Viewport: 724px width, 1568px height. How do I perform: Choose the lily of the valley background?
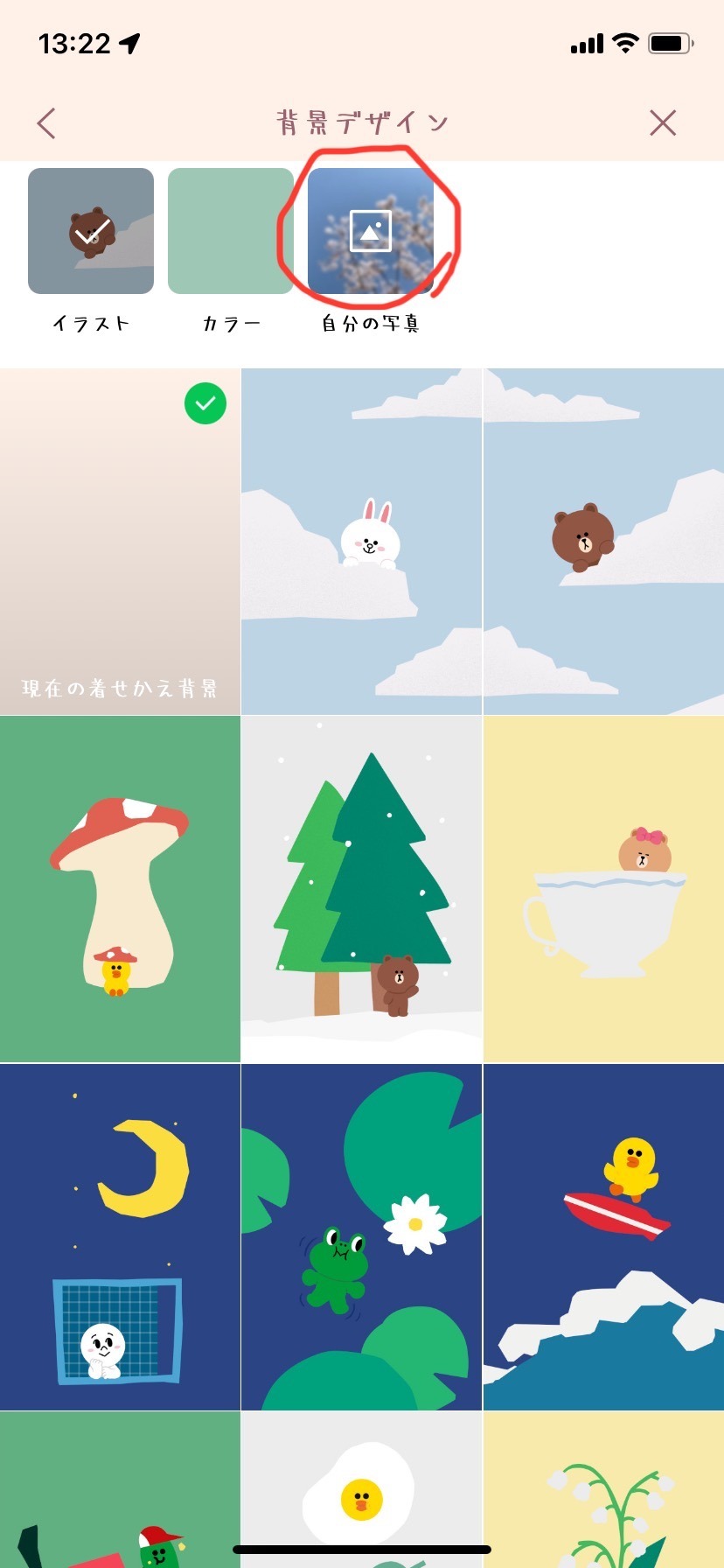tap(603, 1487)
